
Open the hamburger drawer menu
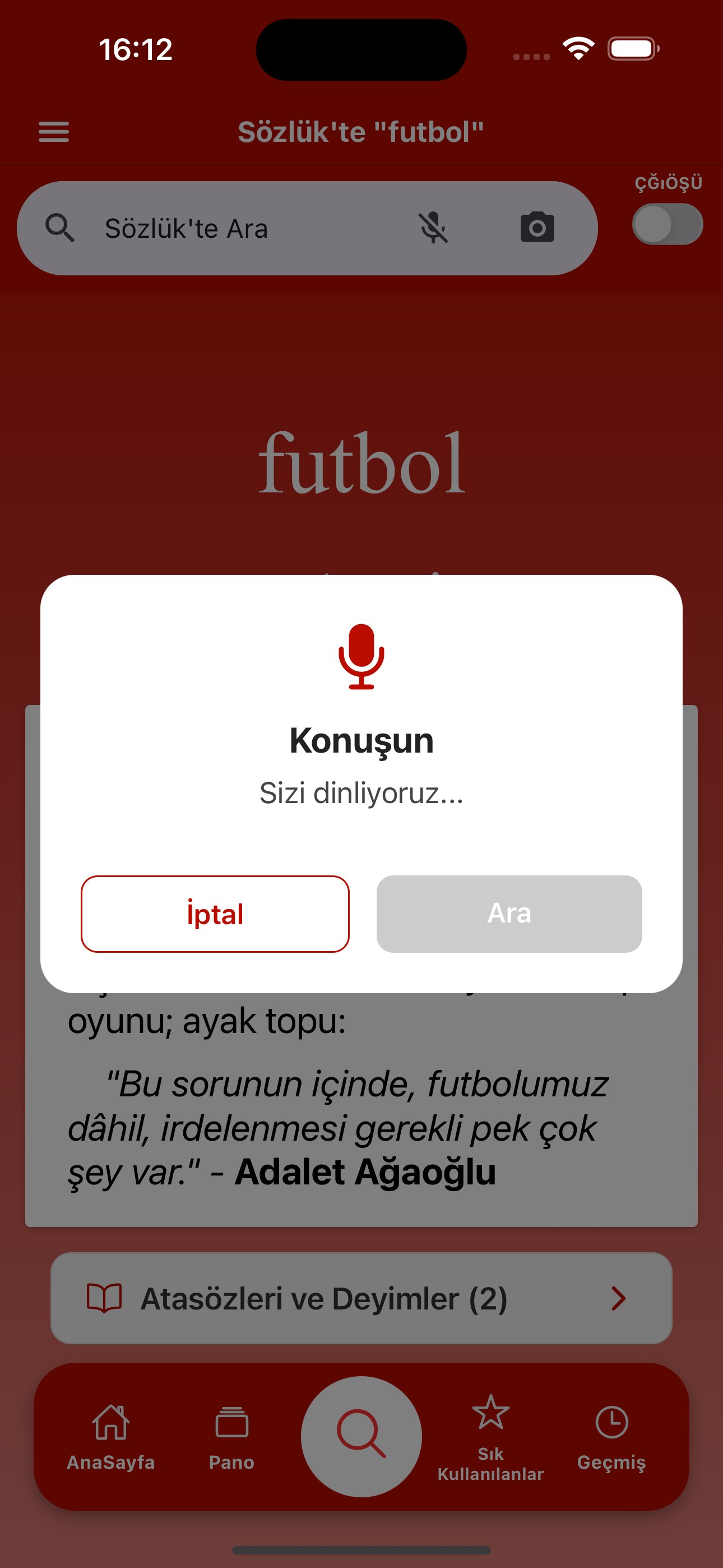(x=54, y=131)
